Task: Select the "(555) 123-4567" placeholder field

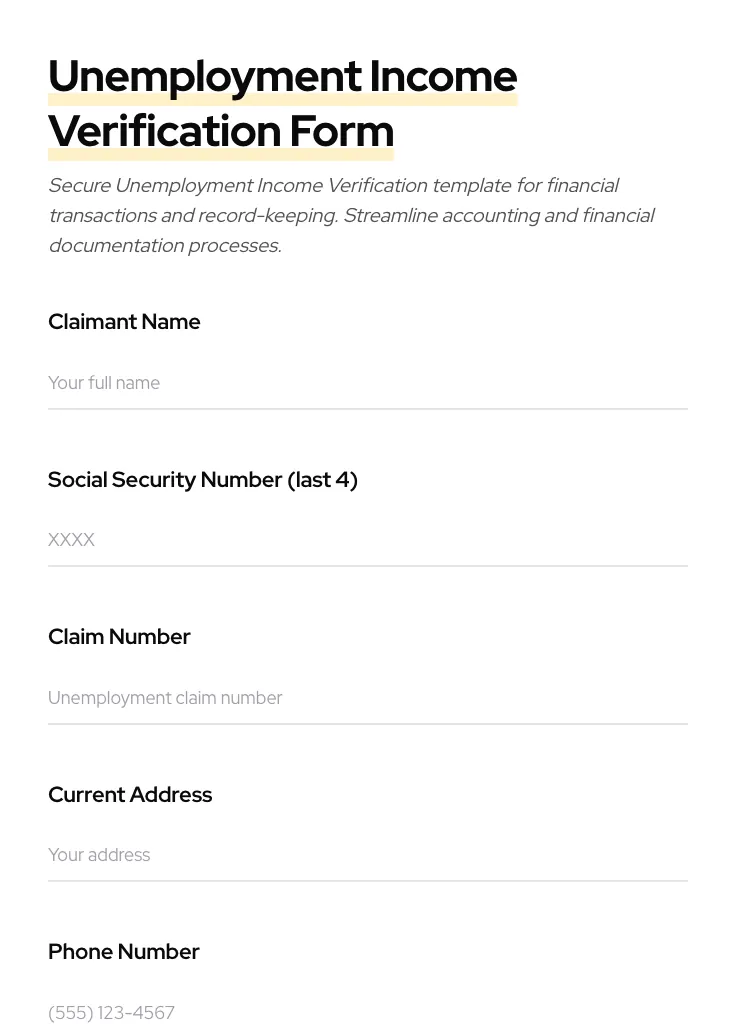Action: click(111, 1012)
